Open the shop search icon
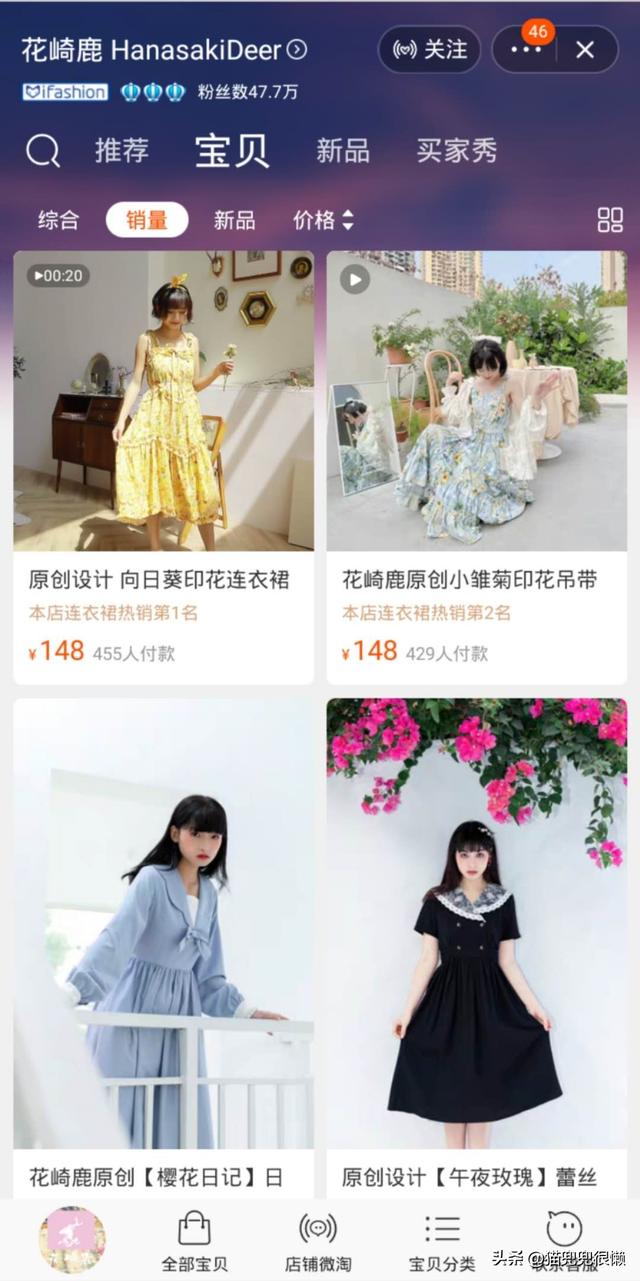Screen dimensions: 640x1281 (x=43, y=152)
